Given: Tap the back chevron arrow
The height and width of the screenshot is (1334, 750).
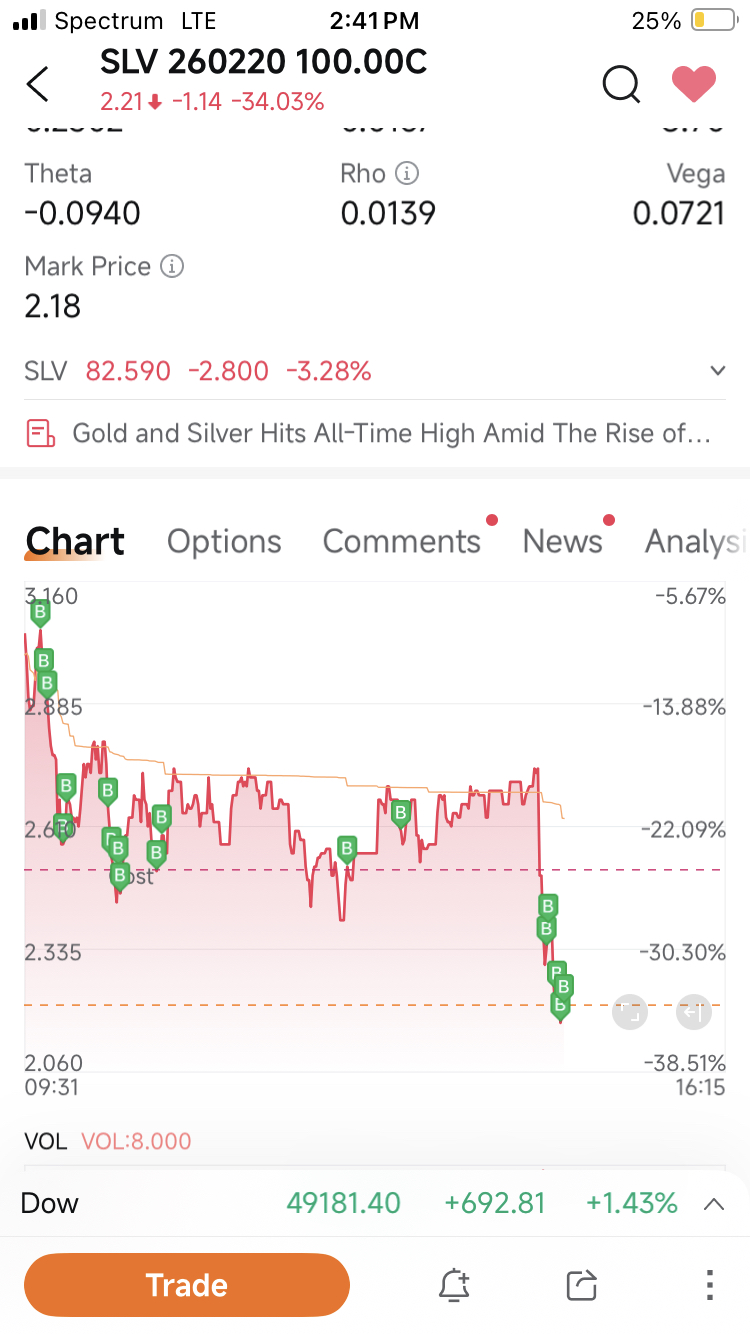Looking at the screenshot, I should click(x=37, y=85).
